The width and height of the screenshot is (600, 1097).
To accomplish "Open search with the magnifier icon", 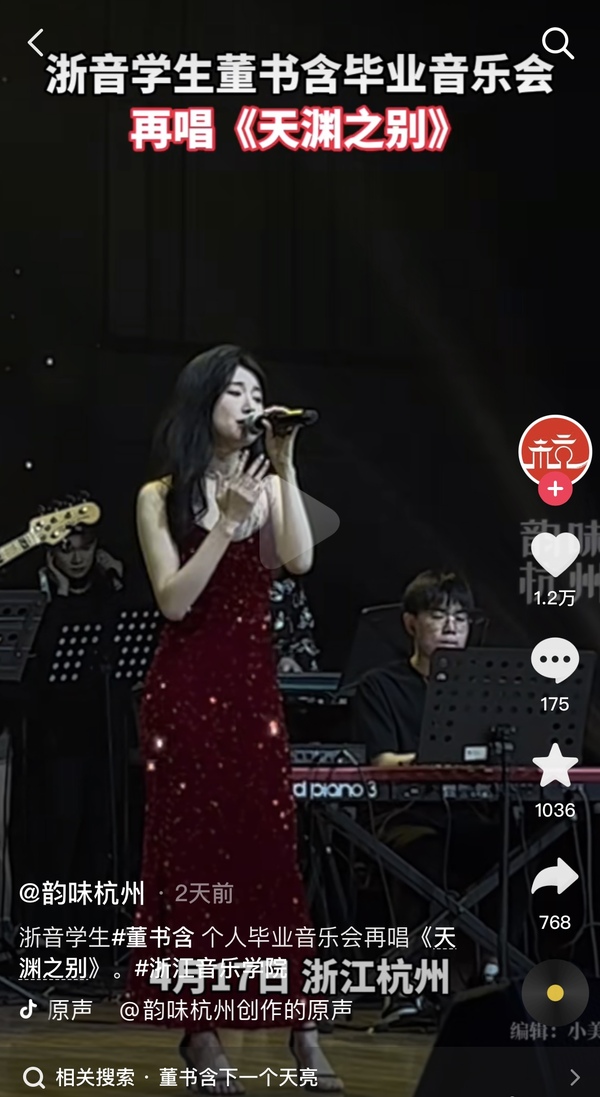I will coord(557,42).
